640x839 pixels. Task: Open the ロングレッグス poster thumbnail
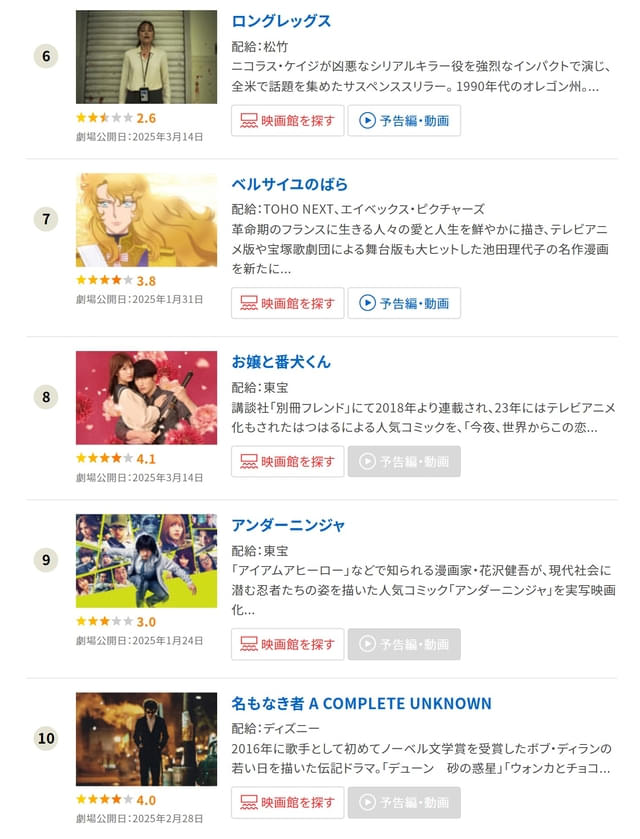pos(146,57)
